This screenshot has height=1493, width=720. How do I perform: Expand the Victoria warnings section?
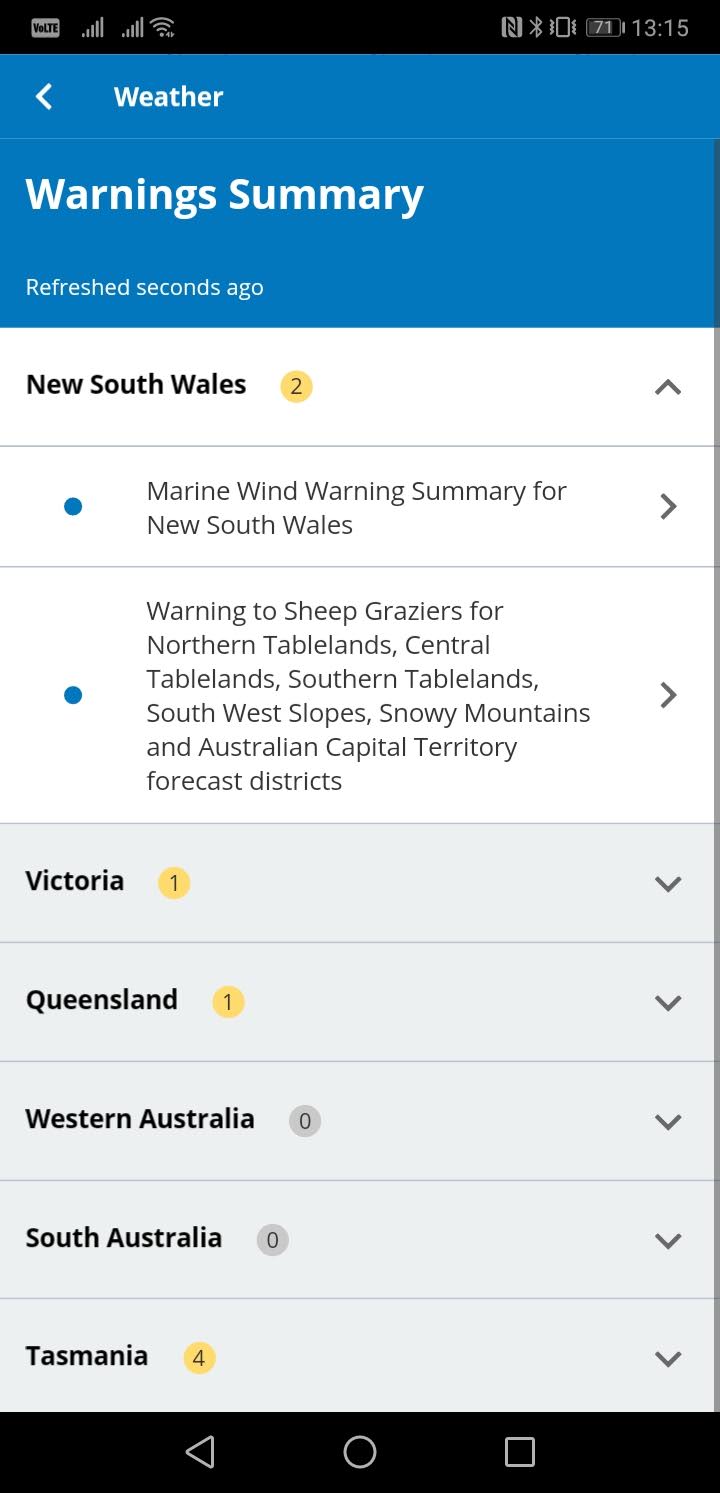point(359,883)
